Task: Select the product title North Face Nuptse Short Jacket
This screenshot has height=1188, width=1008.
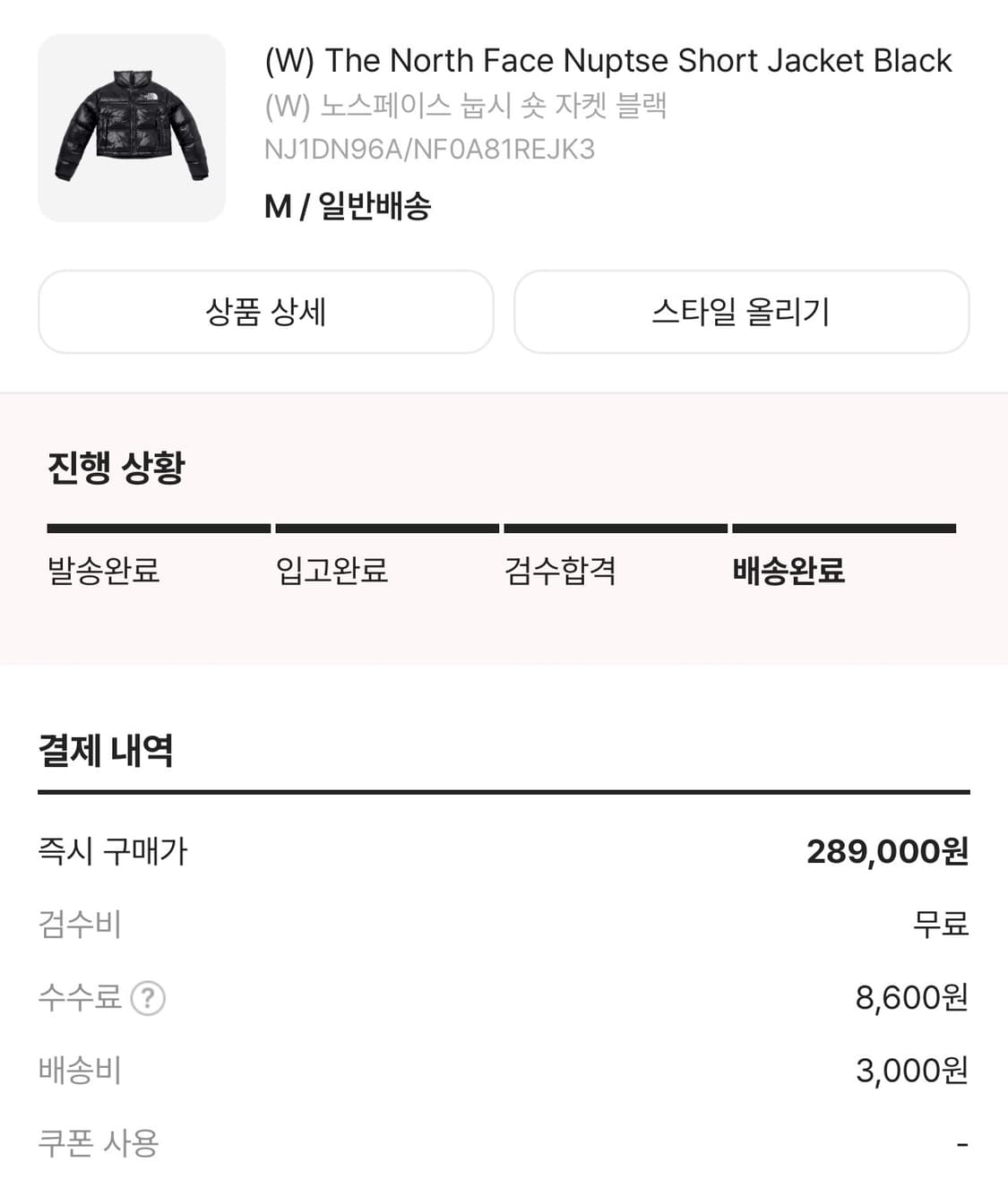Action: (x=607, y=60)
